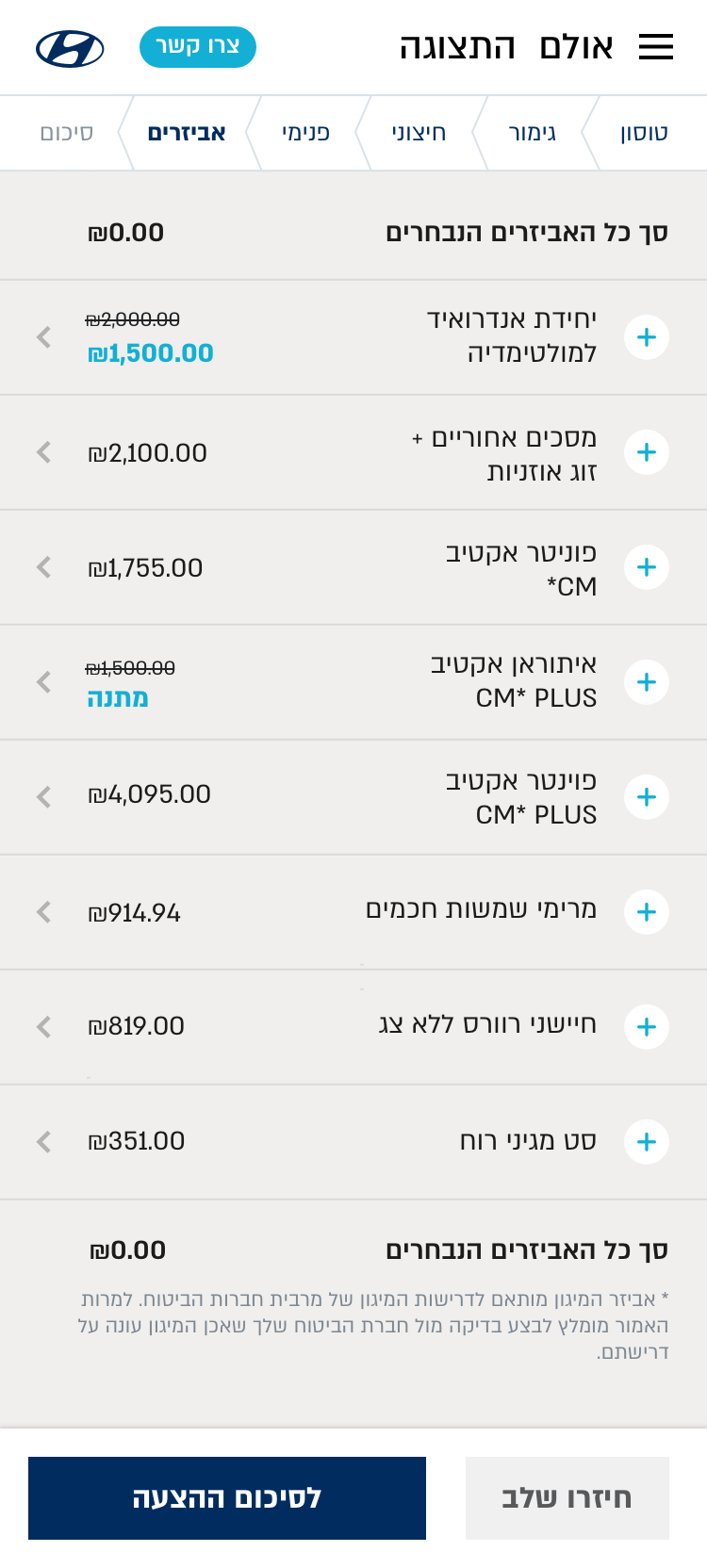Image resolution: width=707 pixels, height=1568 pixels.
Task: Switch to the טוסון step tab
Action: (x=644, y=133)
